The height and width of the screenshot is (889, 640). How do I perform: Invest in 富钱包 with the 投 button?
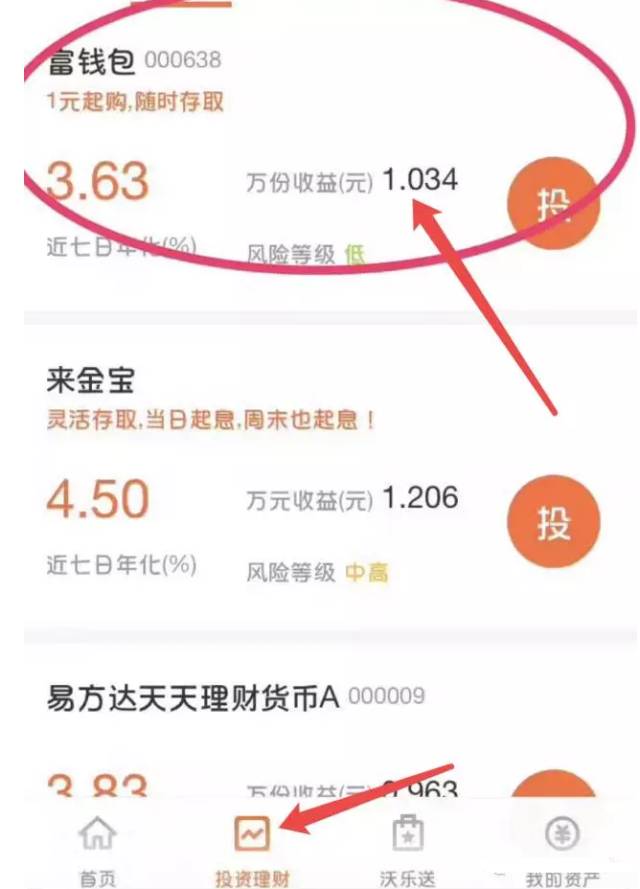tap(553, 205)
